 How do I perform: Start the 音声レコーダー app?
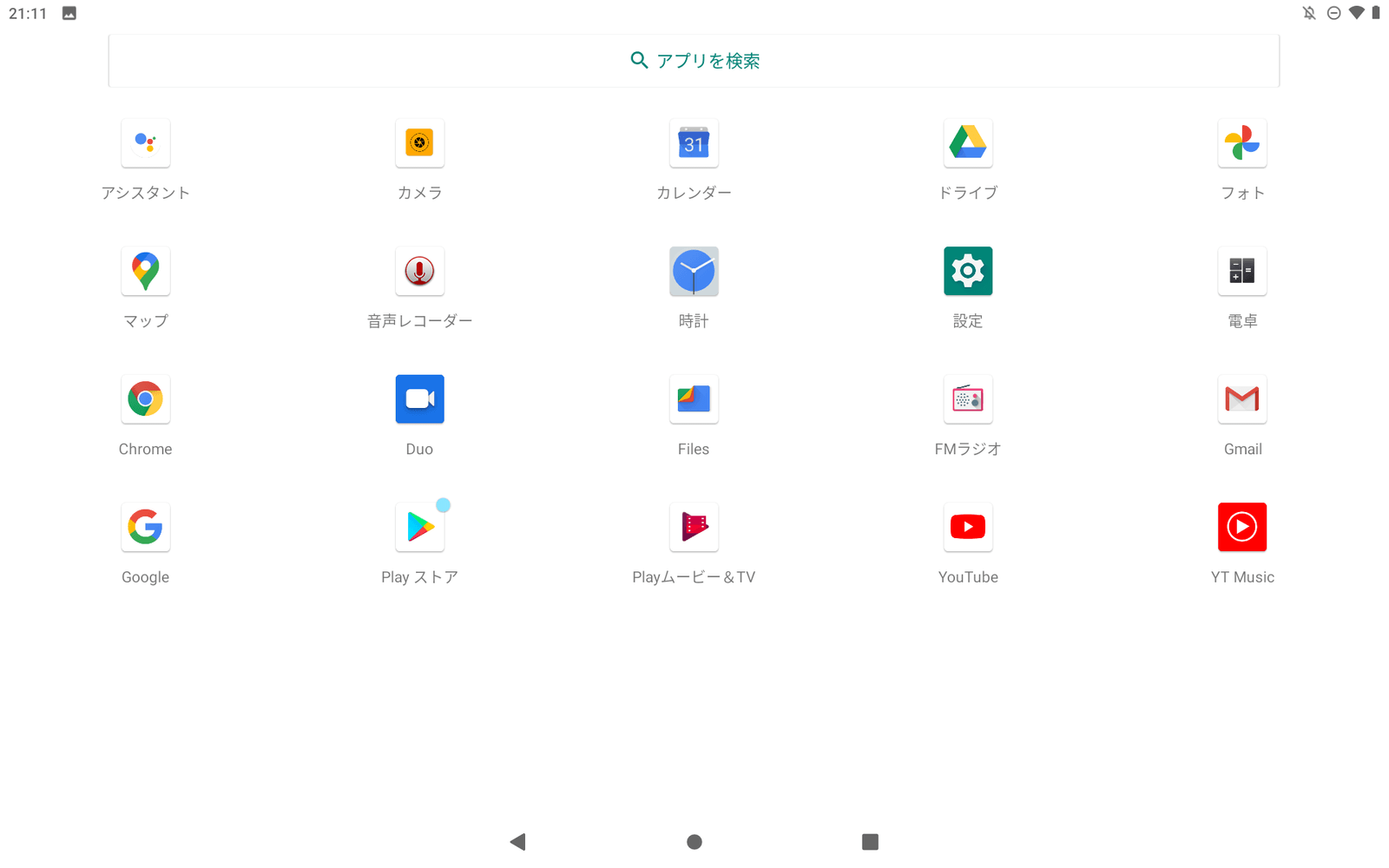tap(419, 271)
